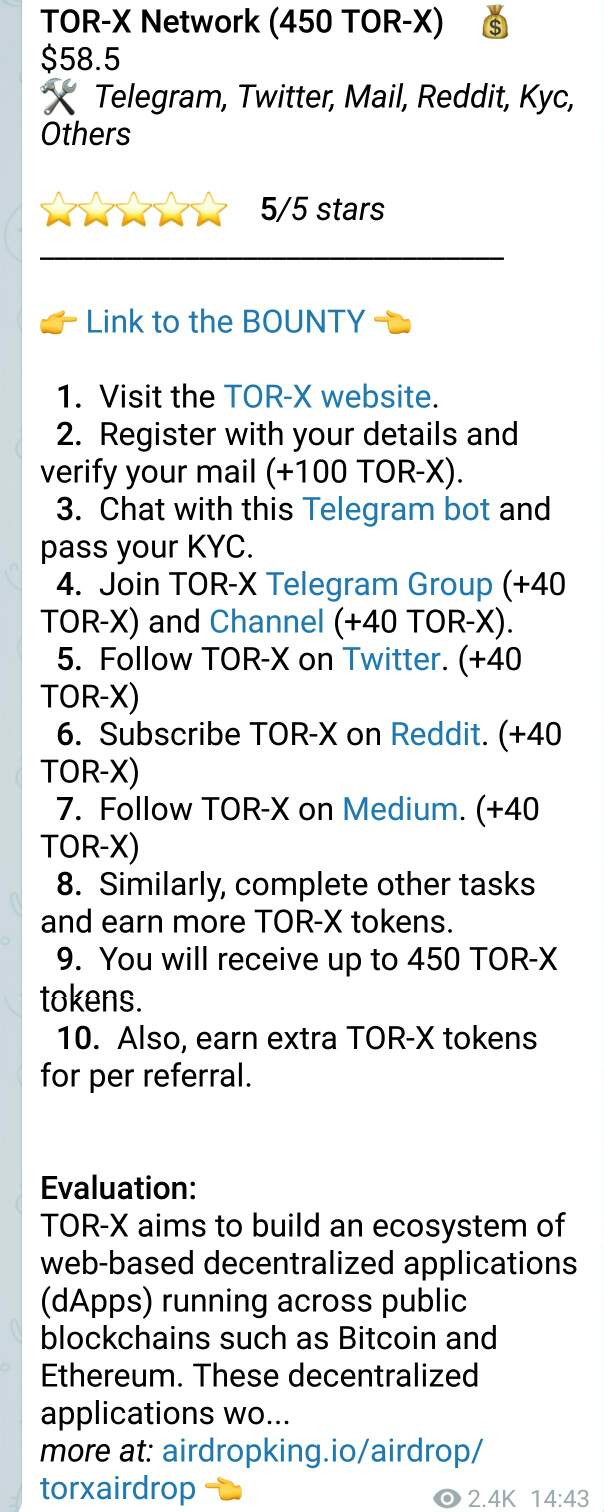Image resolution: width=604 pixels, height=1512 pixels.
Task: Visit the TOR-X website link
Action: [x=327, y=397]
